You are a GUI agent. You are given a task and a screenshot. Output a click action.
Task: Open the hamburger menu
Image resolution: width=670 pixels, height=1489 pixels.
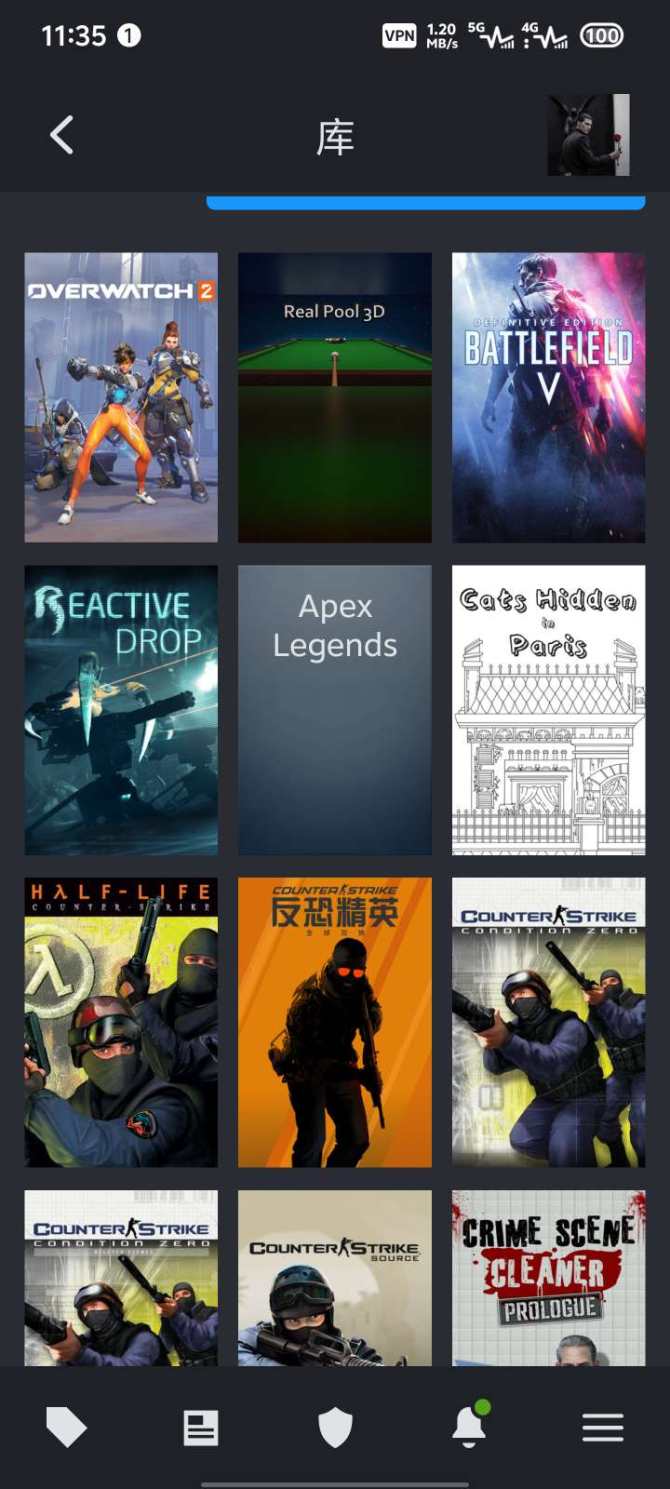(603, 1428)
